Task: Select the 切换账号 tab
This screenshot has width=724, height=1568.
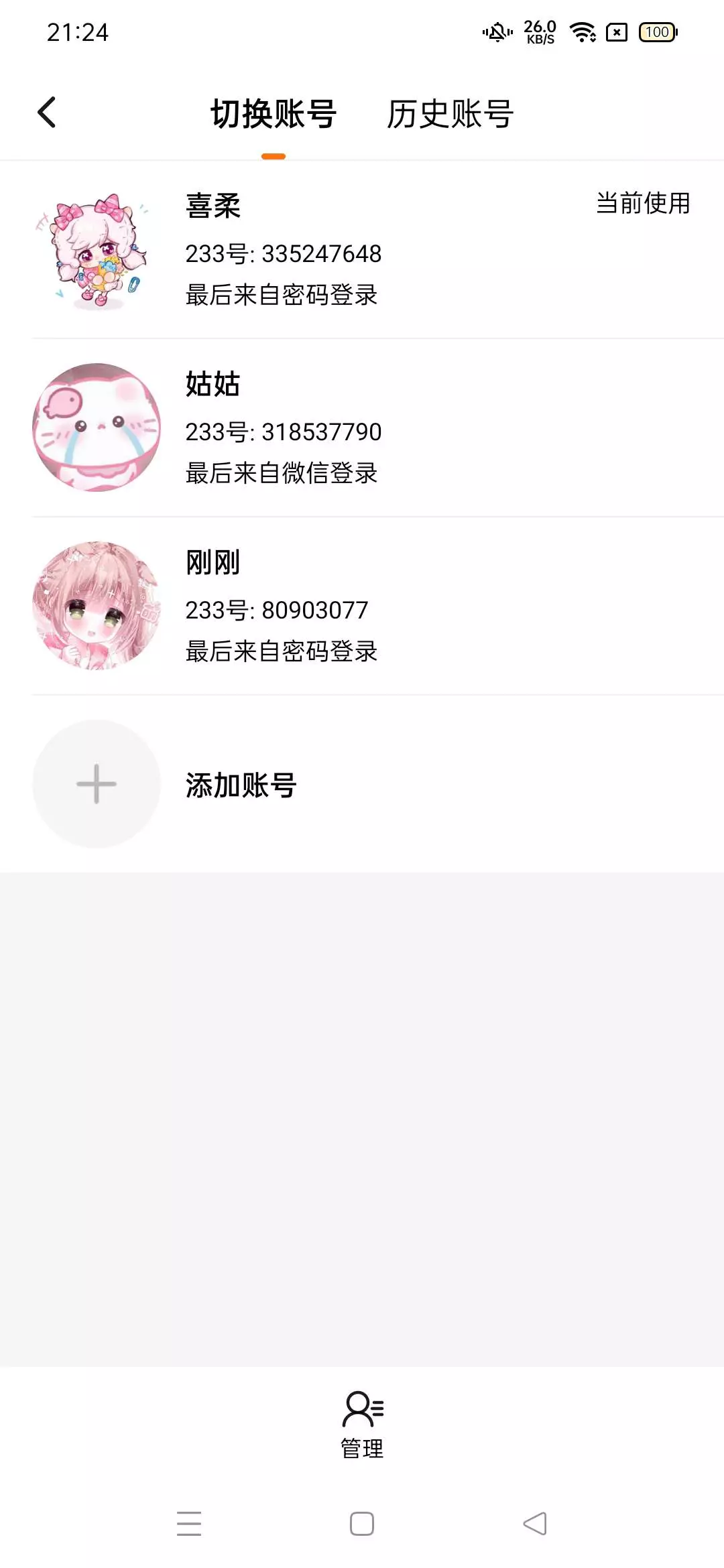Action: 274,114
